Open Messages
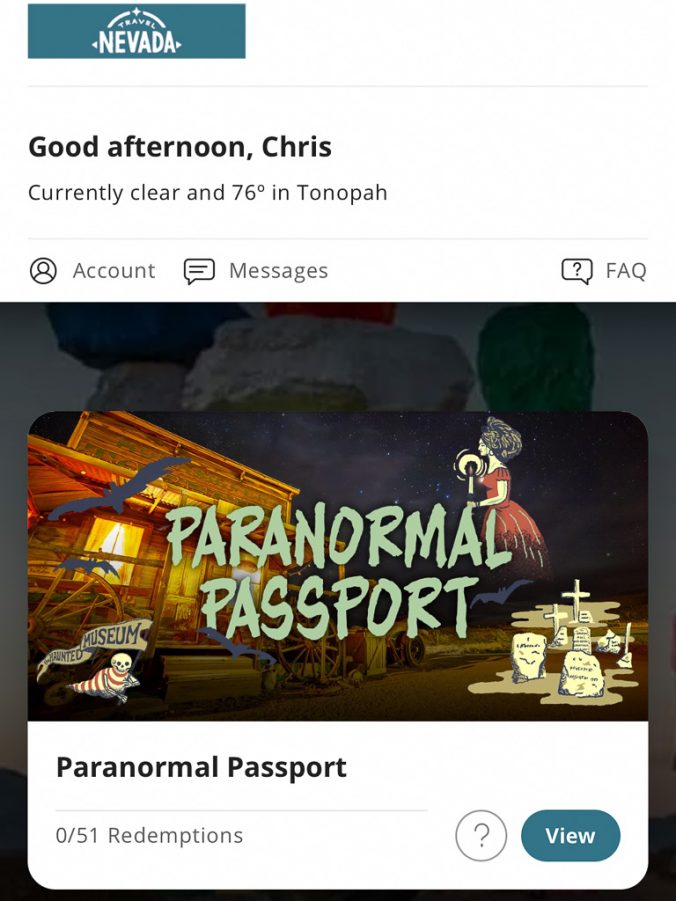The width and height of the screenshot is (676, 901). point(256,271)
